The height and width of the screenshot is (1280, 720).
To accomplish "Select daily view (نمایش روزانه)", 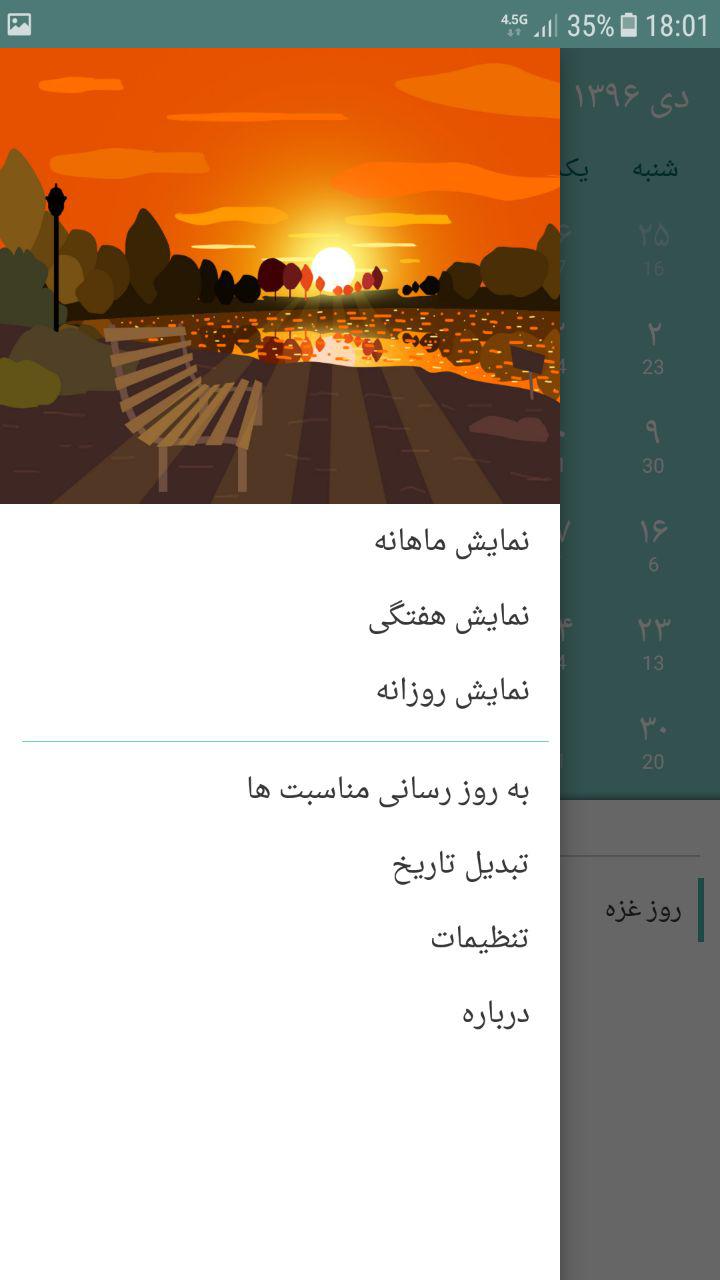I will (x=280, y=691).
